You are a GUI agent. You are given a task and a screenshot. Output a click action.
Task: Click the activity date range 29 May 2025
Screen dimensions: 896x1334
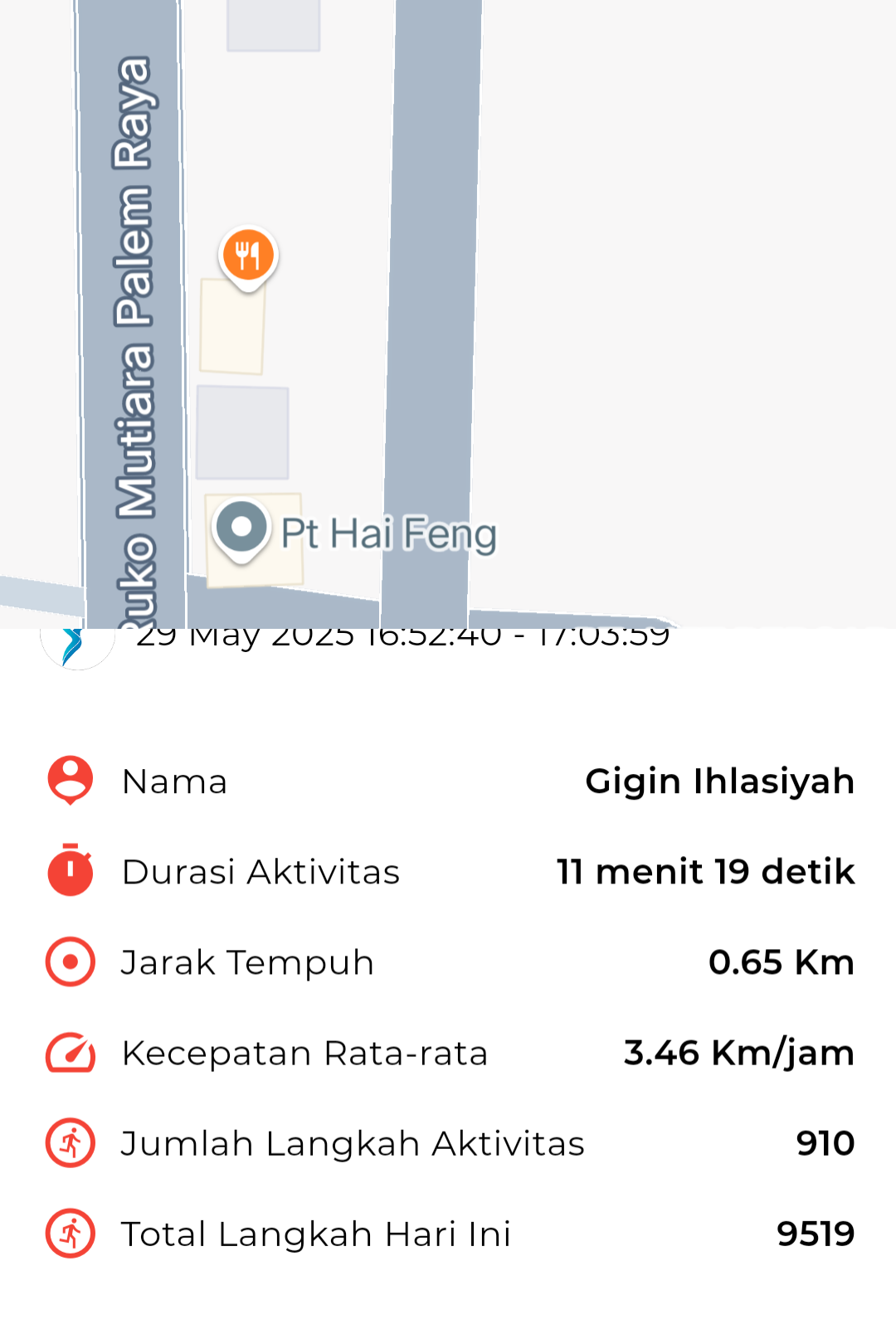point(404,635)
